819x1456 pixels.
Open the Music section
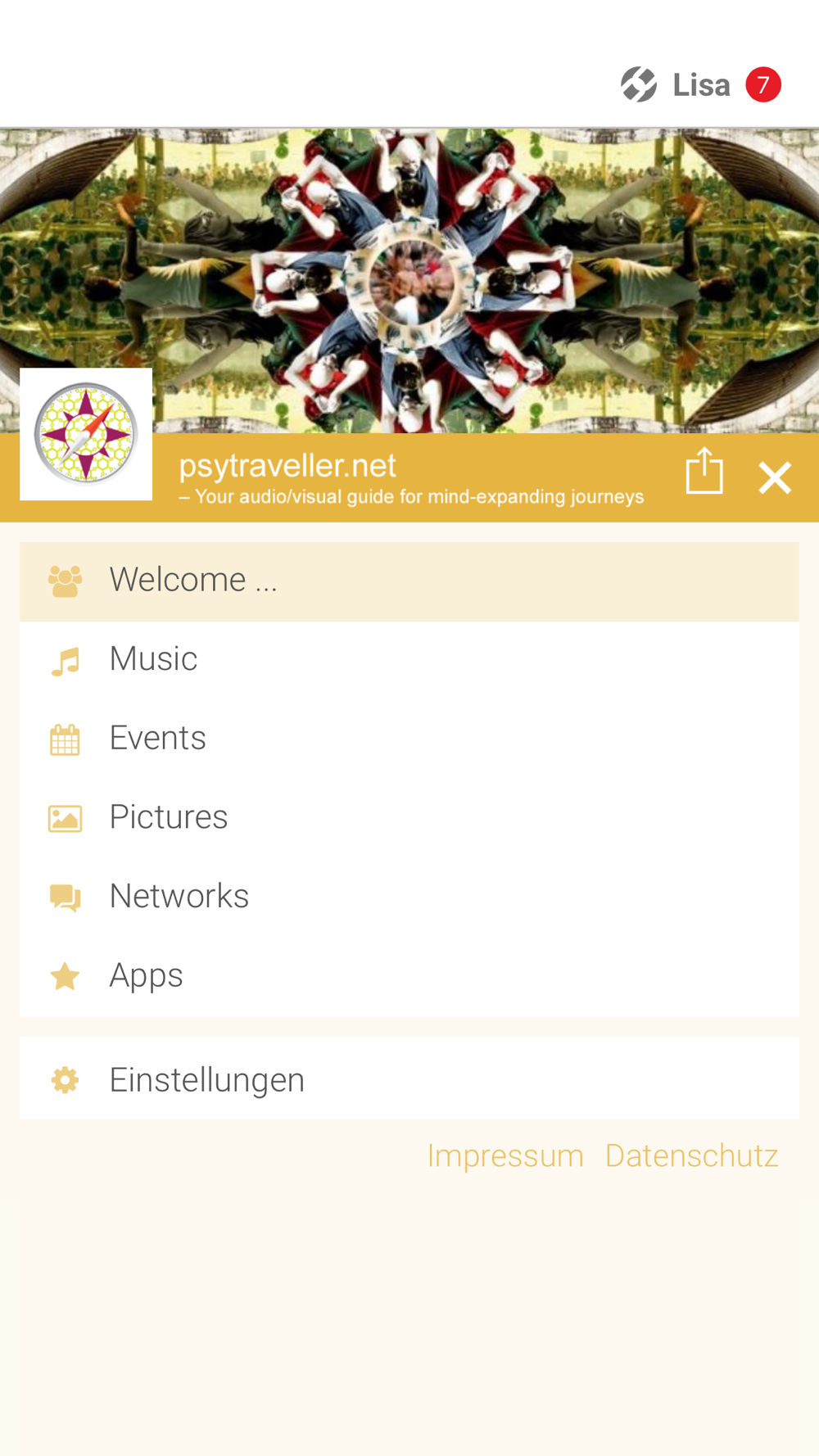pyautogui.click(x=409, y=660)
